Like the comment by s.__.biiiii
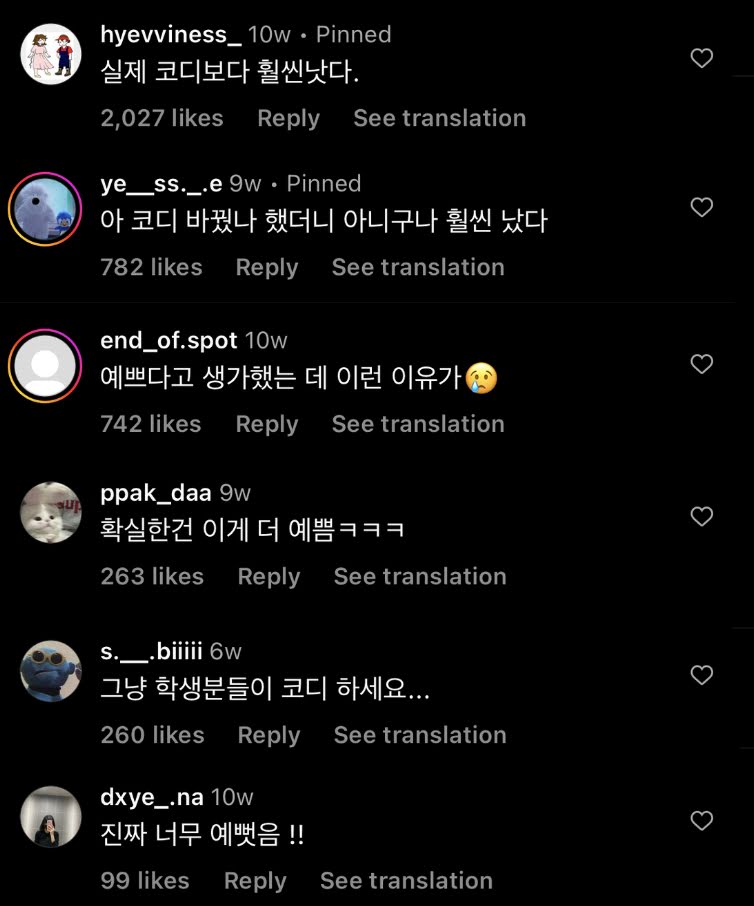 tap(702, 675)
